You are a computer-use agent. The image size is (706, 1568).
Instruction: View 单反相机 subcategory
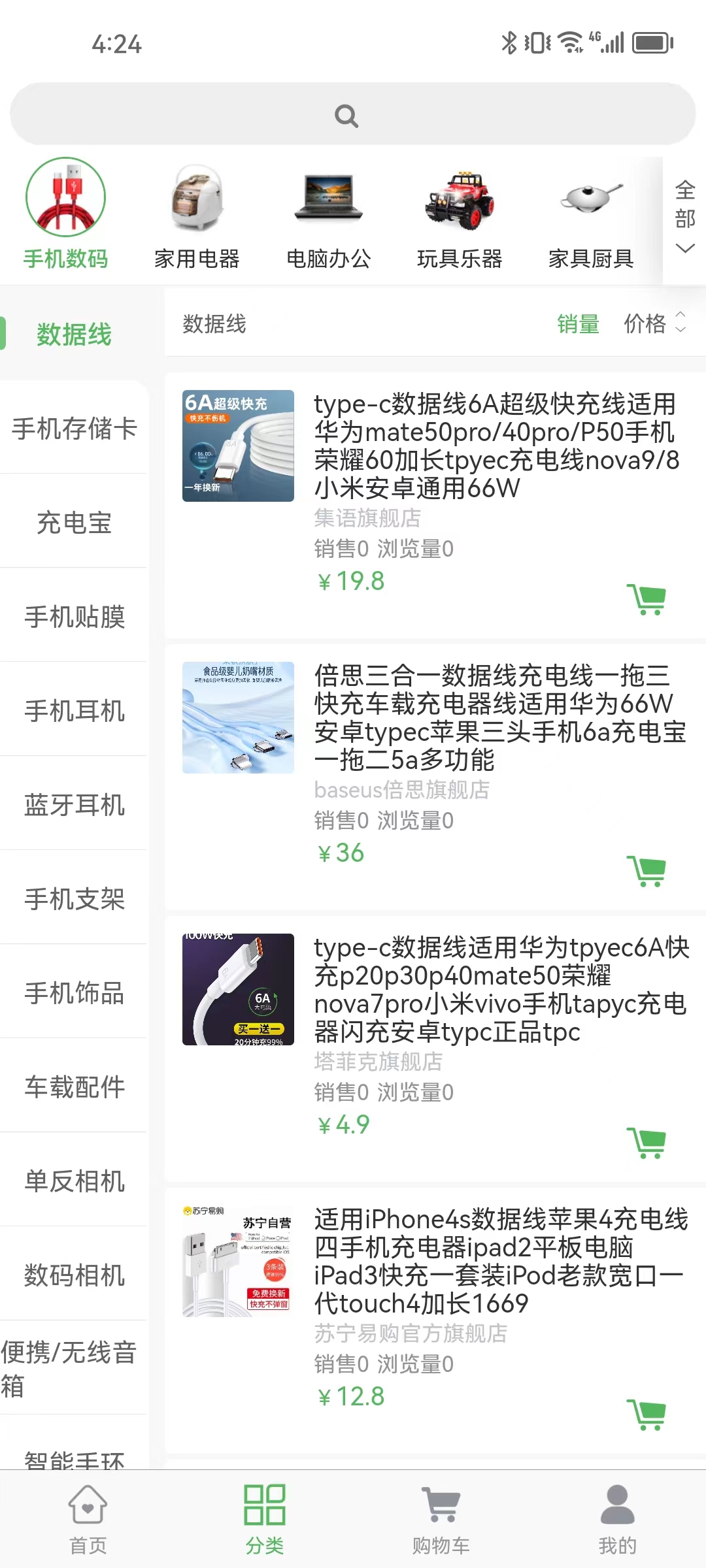pyautogui.click(x=75, y=1181)
